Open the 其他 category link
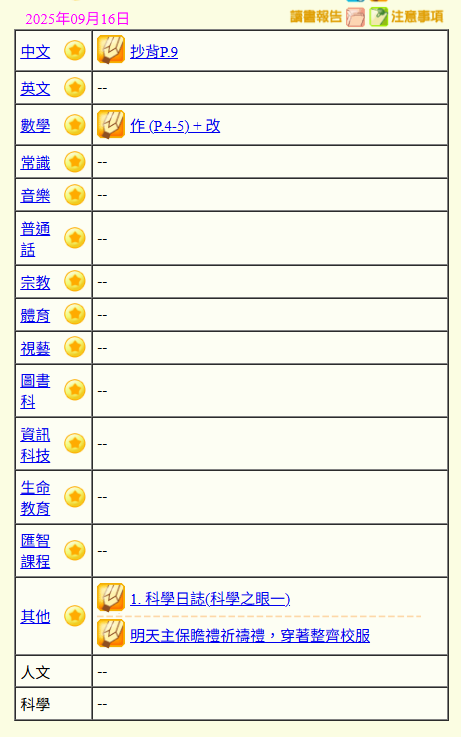 click(x=35, y=616)
